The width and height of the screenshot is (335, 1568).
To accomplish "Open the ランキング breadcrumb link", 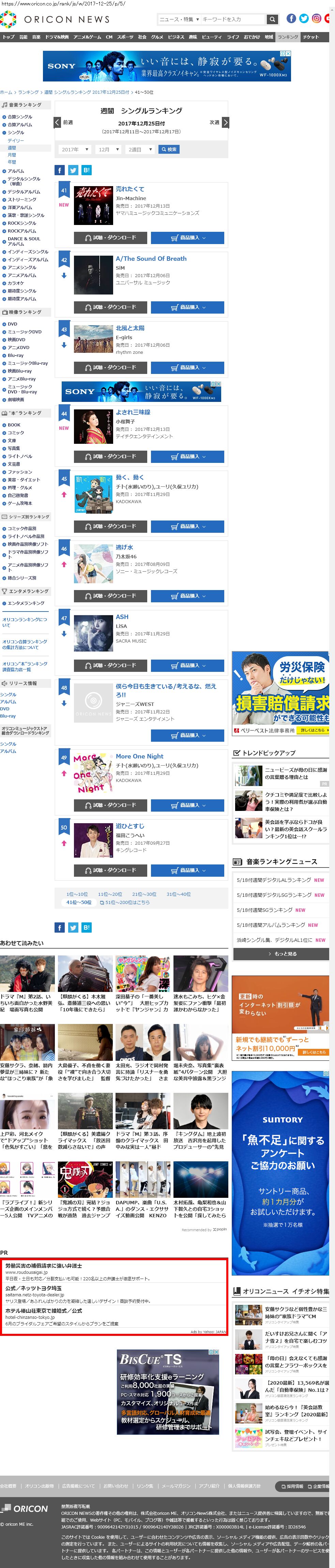I will click(x=28, y=92).
